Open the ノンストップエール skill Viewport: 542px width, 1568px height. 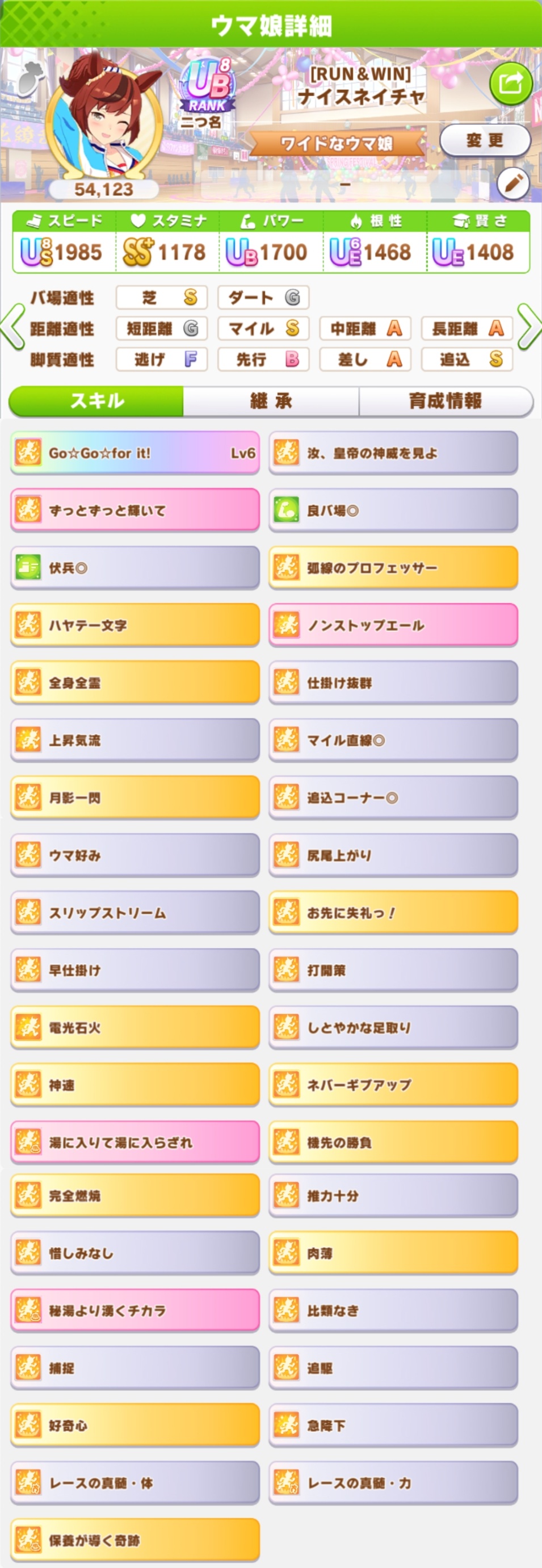393,625
